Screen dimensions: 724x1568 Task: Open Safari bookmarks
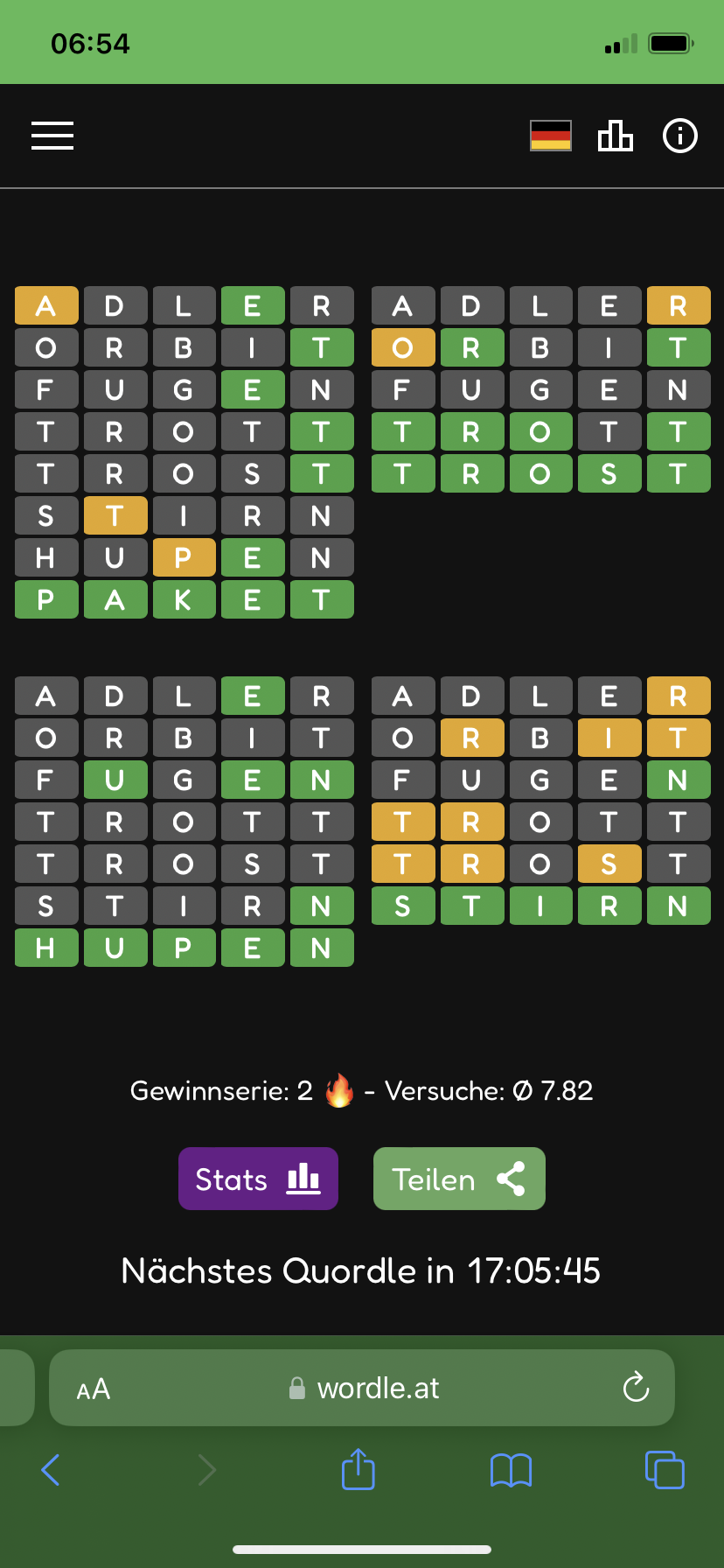512,1471
